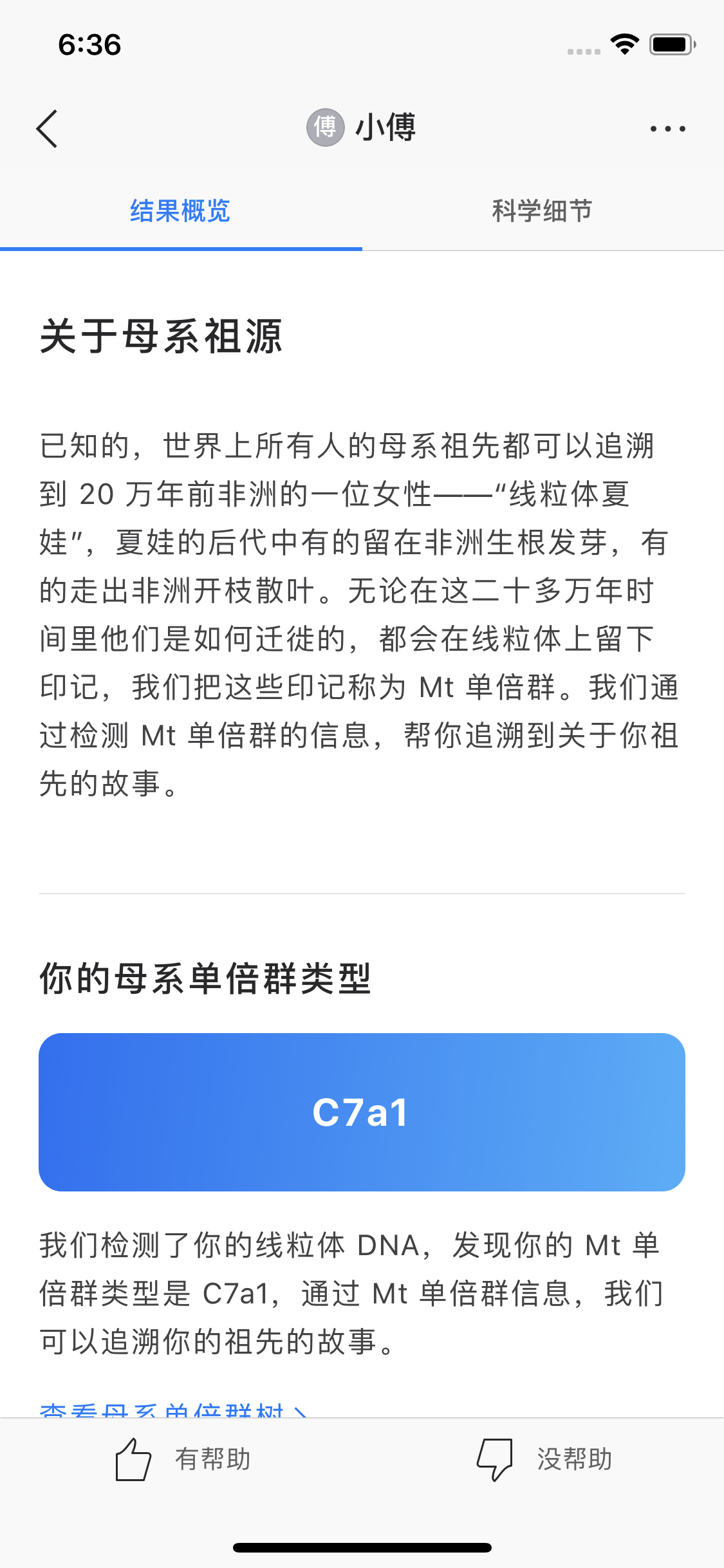Switch to the 科学细节 tab
The width and height of the screenshot is (724, 1568).
point(543,210)
